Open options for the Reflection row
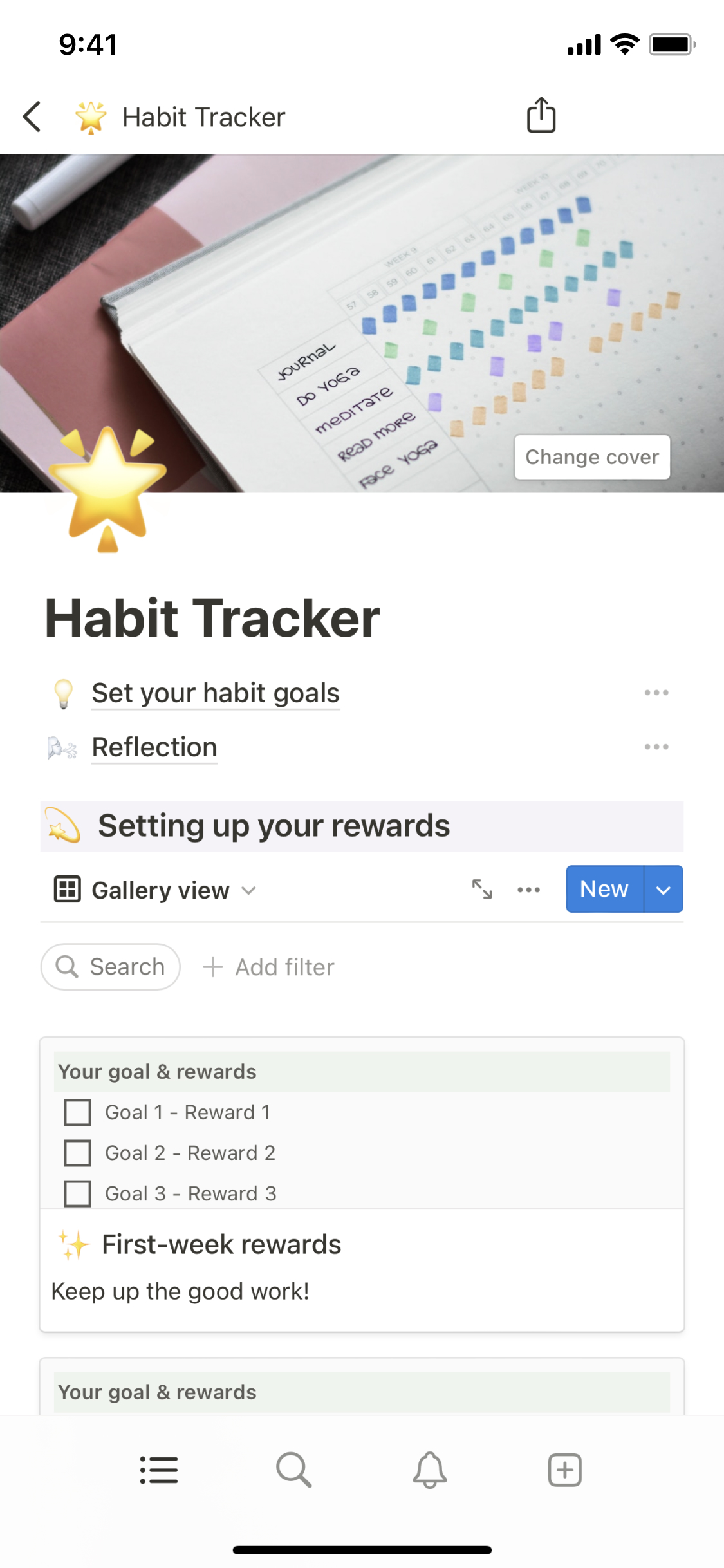Viewport: 724px width, 1568px height. tap(656, 747)
